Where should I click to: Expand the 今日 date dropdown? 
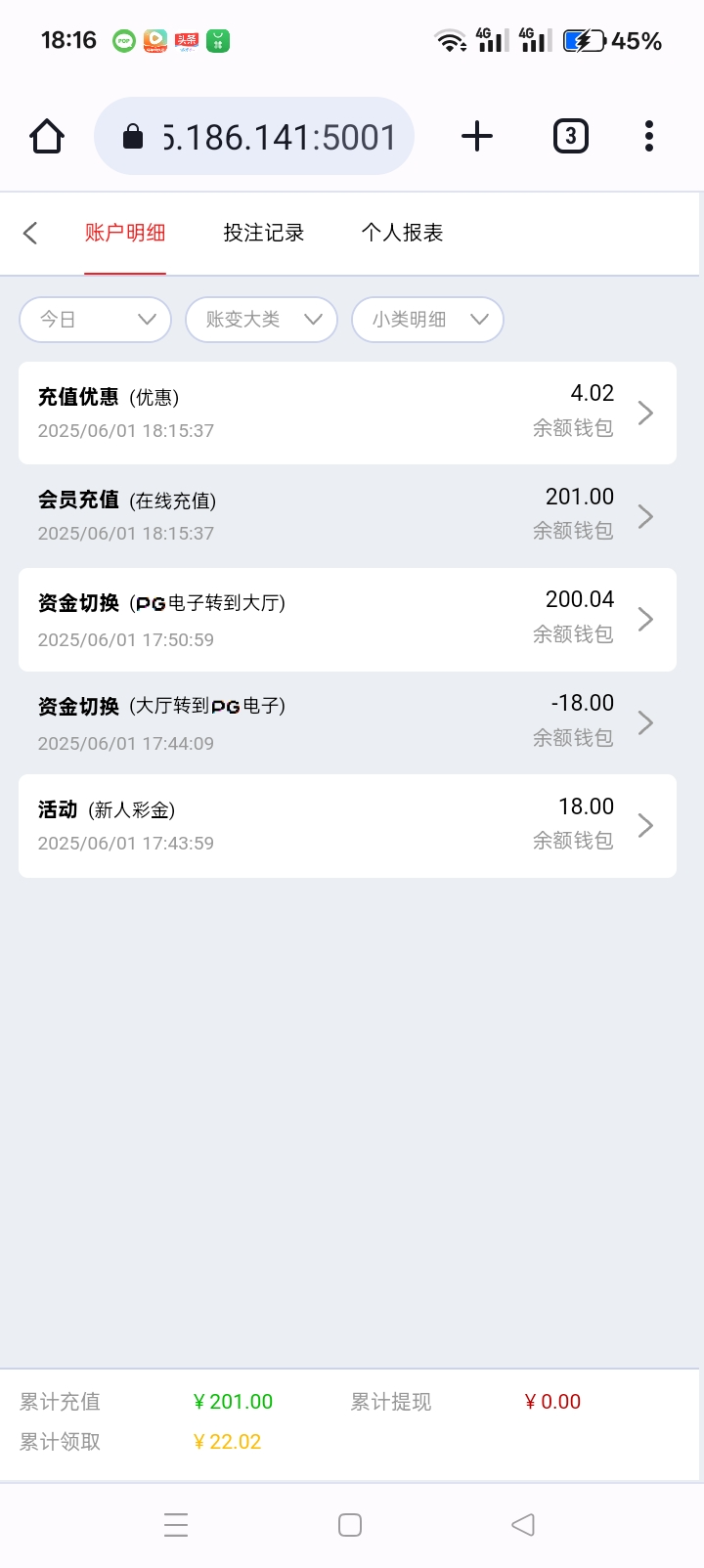tap(96, 320)
